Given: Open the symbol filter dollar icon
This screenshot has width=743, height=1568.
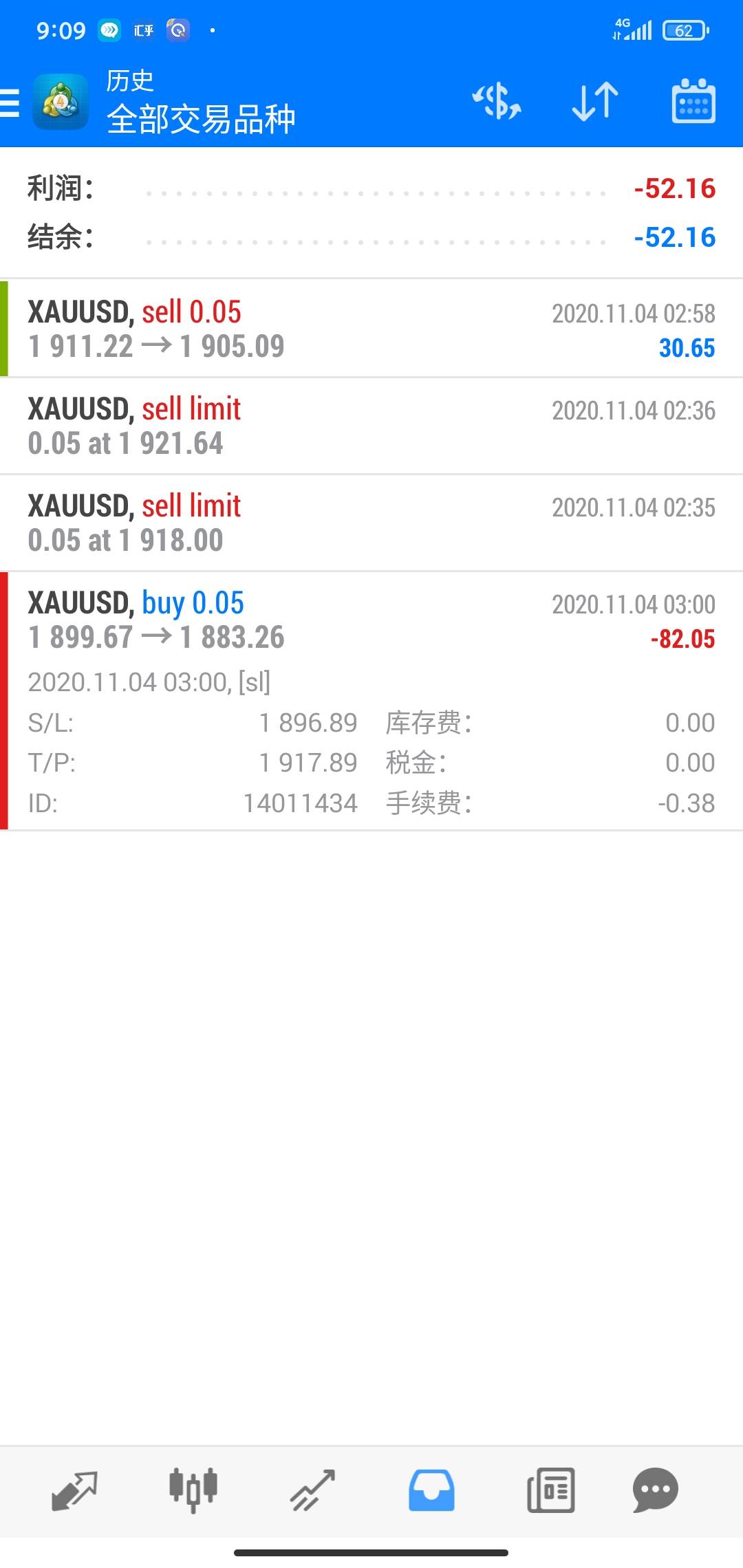Looking at the screenshot, I should tap(497, 102).
